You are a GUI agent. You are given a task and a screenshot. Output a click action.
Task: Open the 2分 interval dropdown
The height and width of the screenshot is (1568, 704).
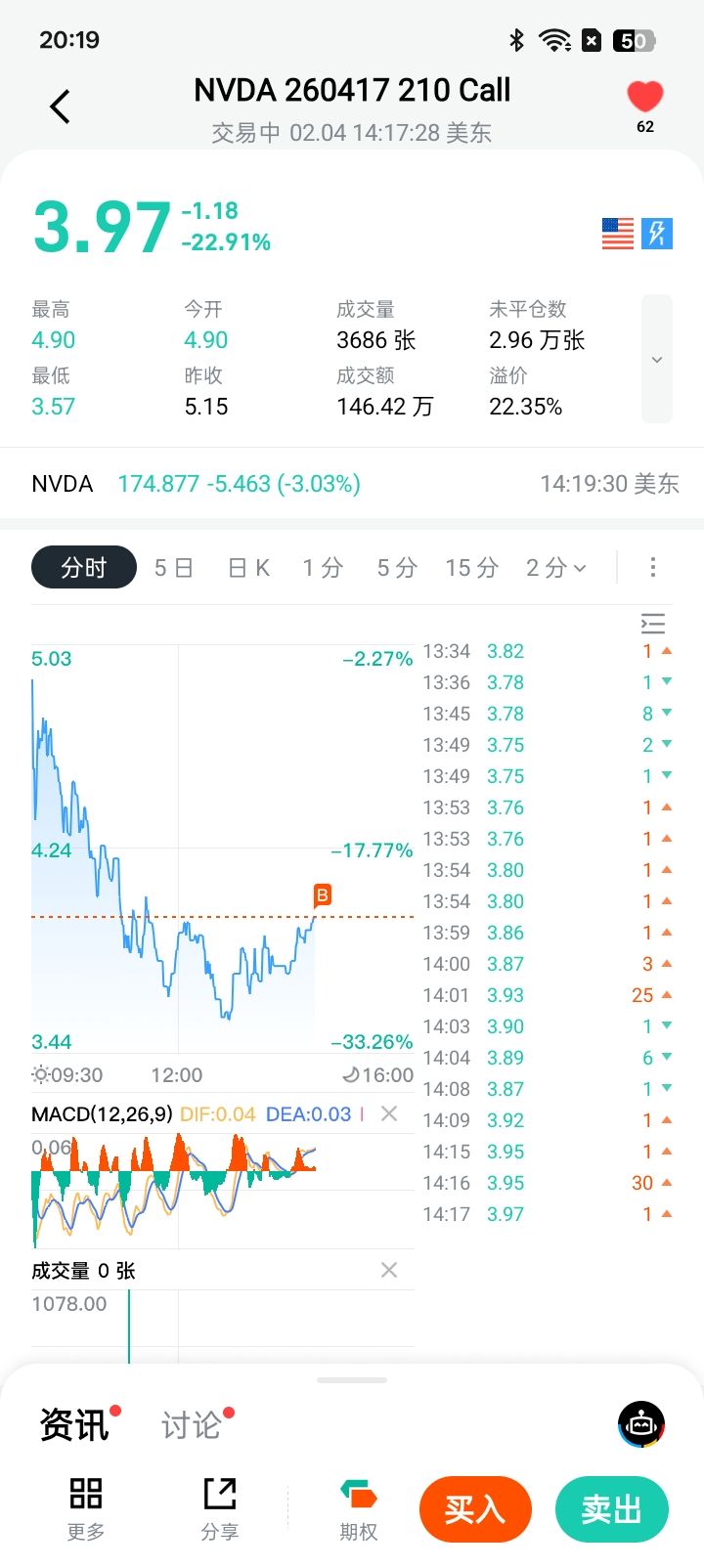(555, 568)
